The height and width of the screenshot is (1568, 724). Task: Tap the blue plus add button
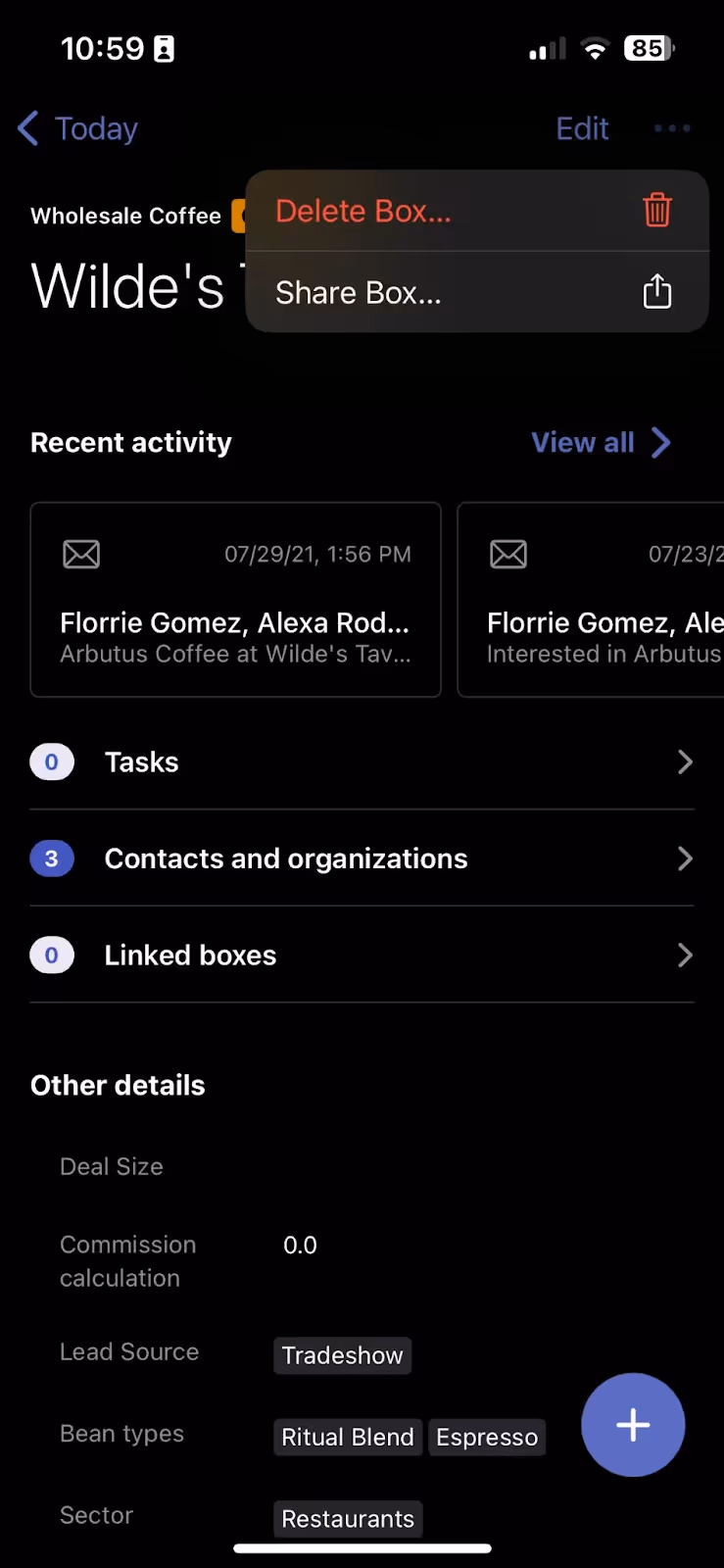(x=633, y=1425)
